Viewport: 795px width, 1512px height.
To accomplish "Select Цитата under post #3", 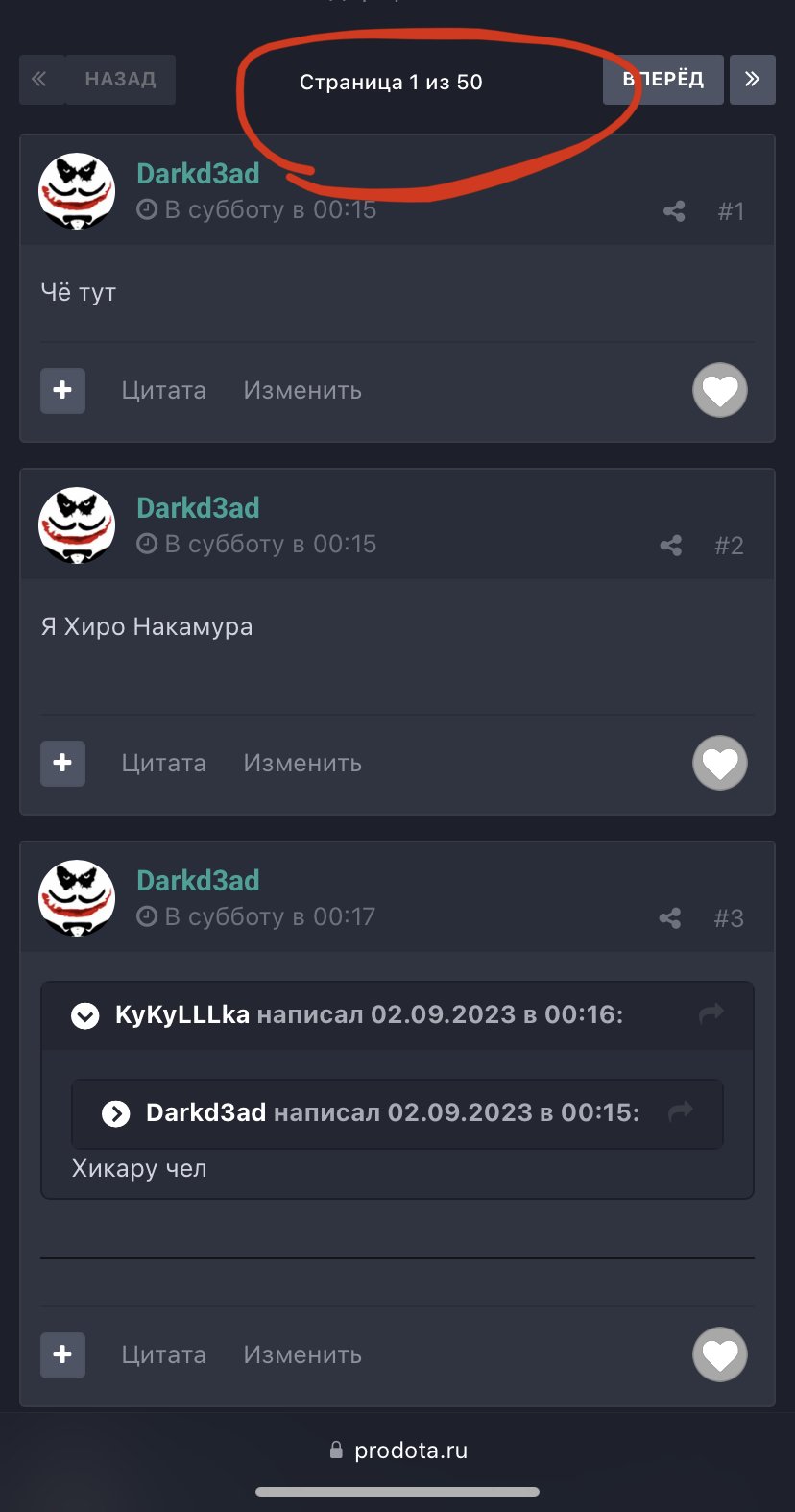I will (163, 1354).
